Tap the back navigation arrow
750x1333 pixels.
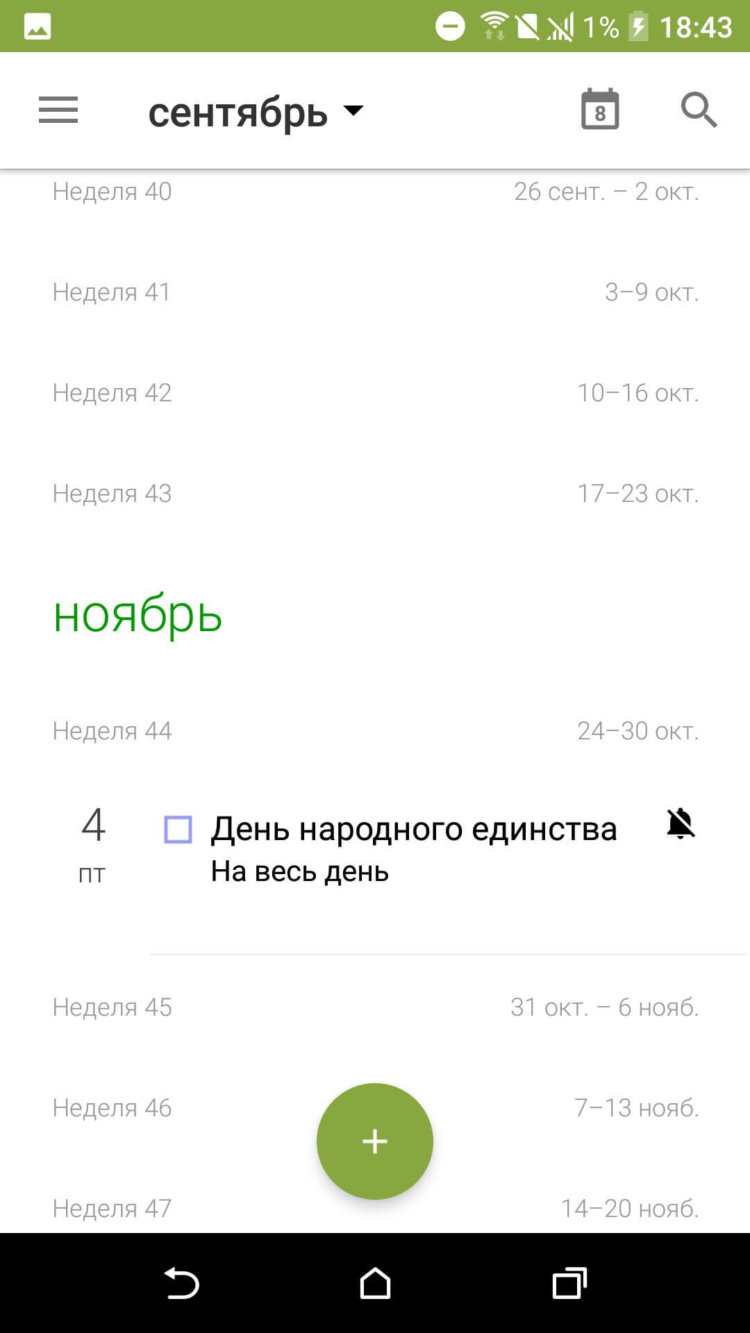182,1285
